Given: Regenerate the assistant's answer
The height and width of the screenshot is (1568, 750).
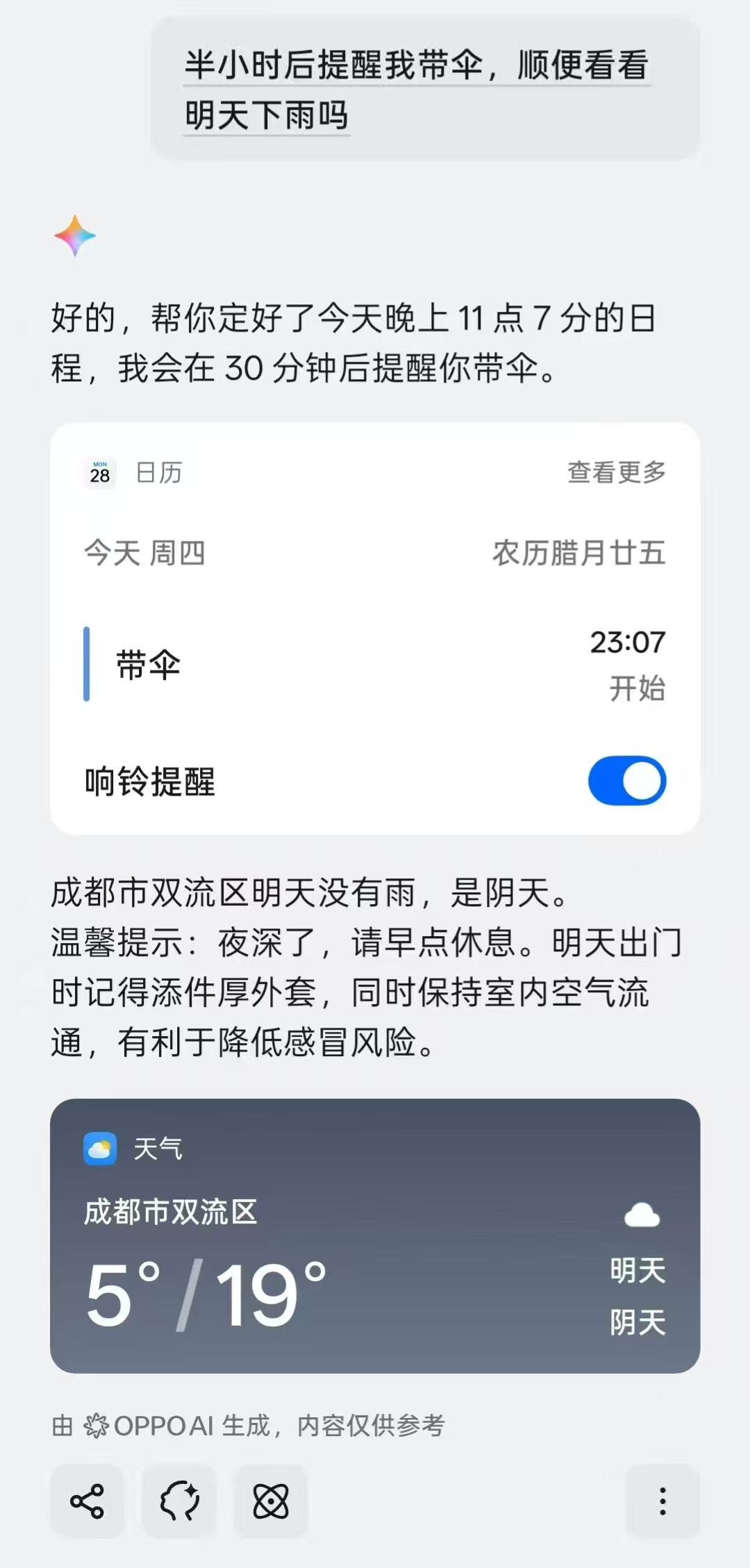Looking at the screenshot, I should (179, 1501).
